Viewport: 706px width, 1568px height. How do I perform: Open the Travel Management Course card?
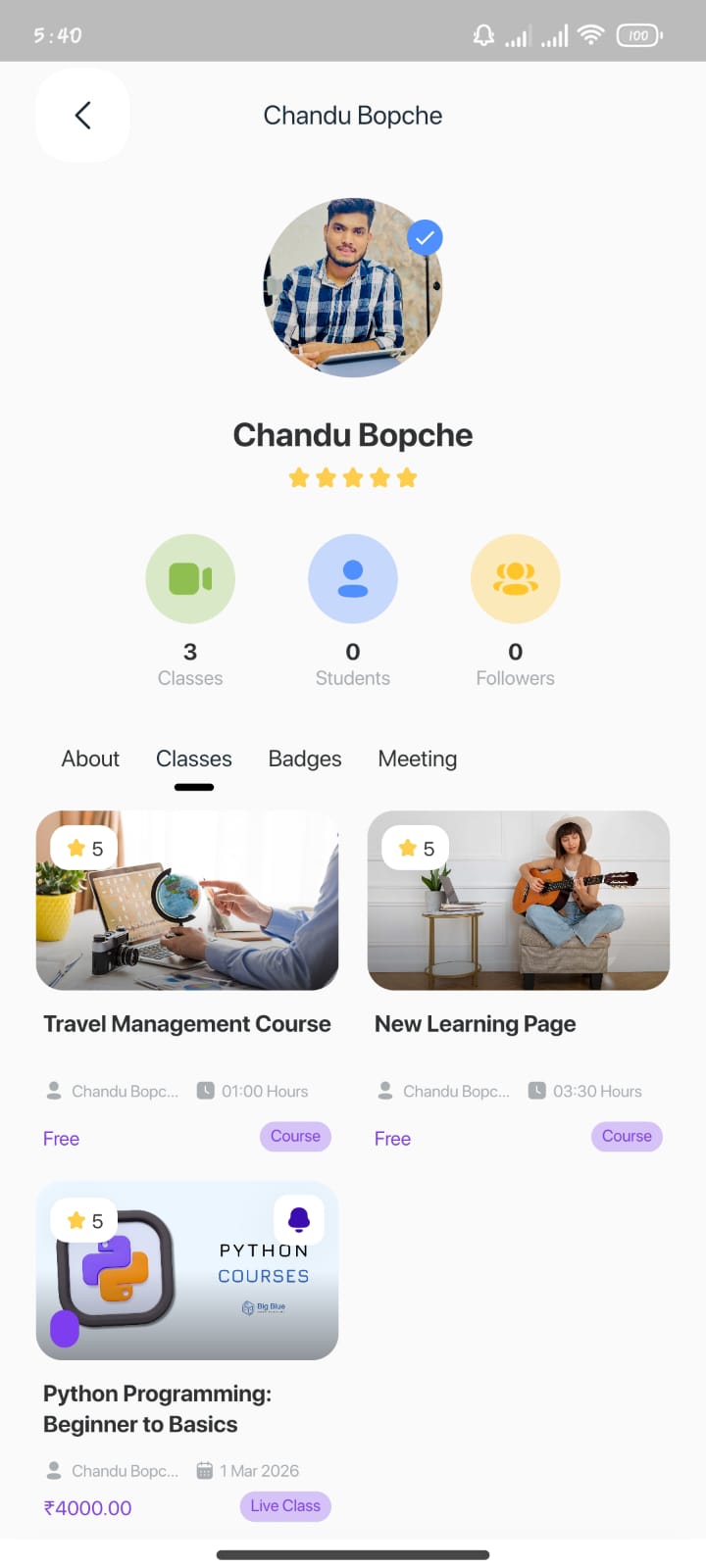click(x=187, y=901)
